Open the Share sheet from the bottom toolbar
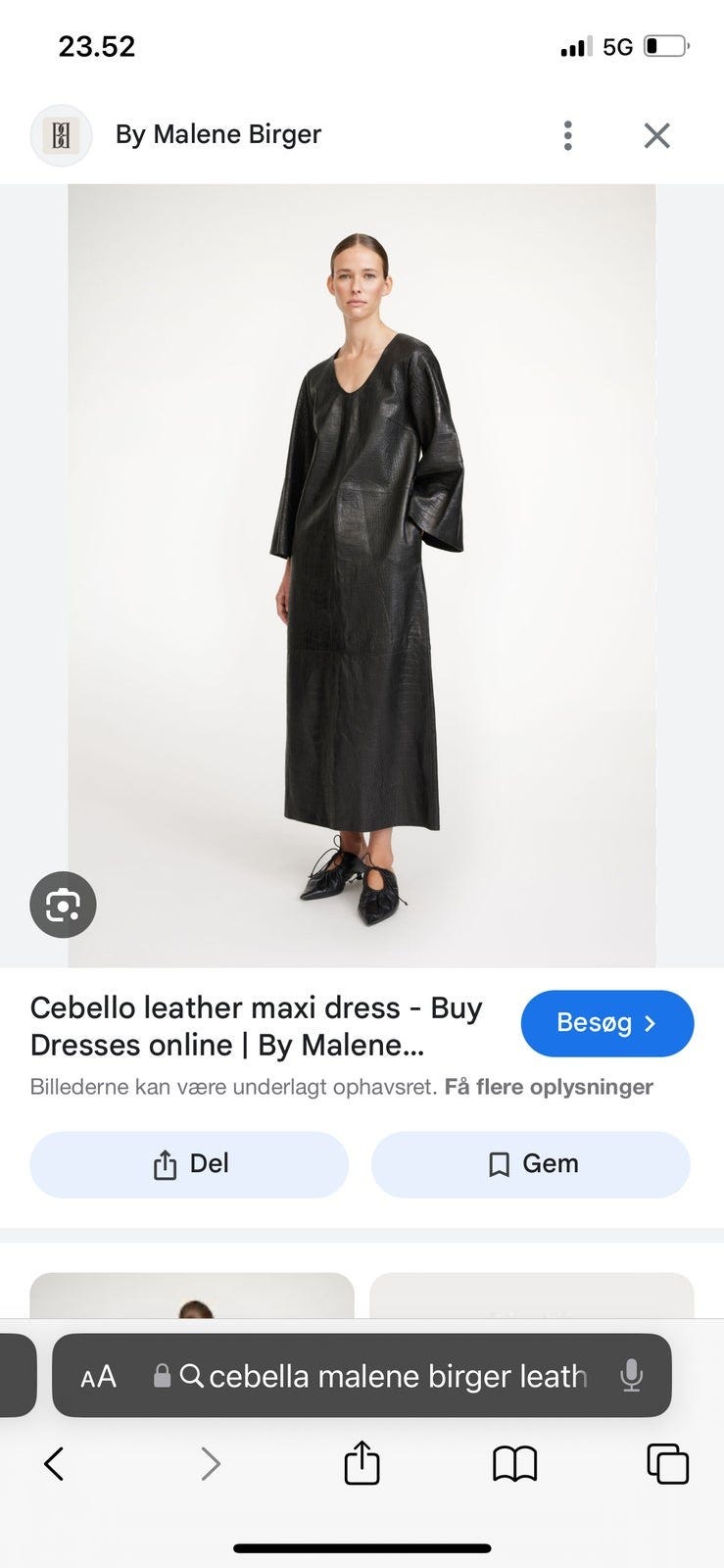Viewport: 724px width, 1568px height. coord(362,1464)
